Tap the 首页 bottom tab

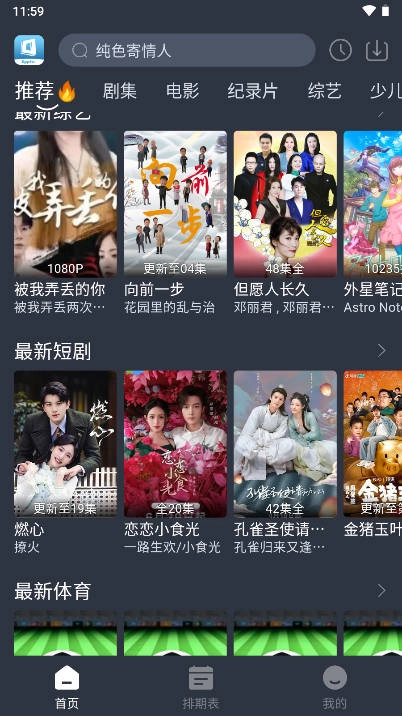tap(67, 687)
